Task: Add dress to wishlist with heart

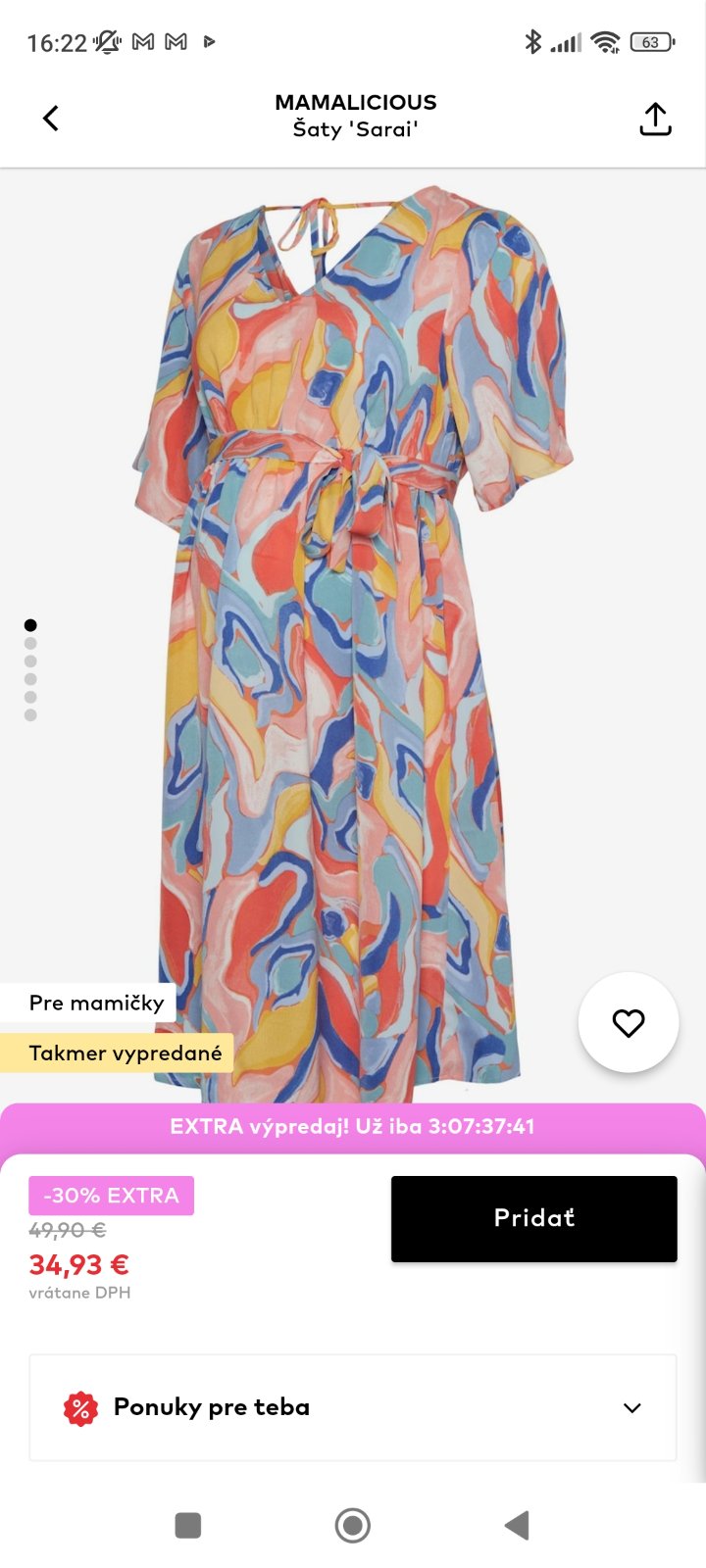Action: click(629, 1023)
